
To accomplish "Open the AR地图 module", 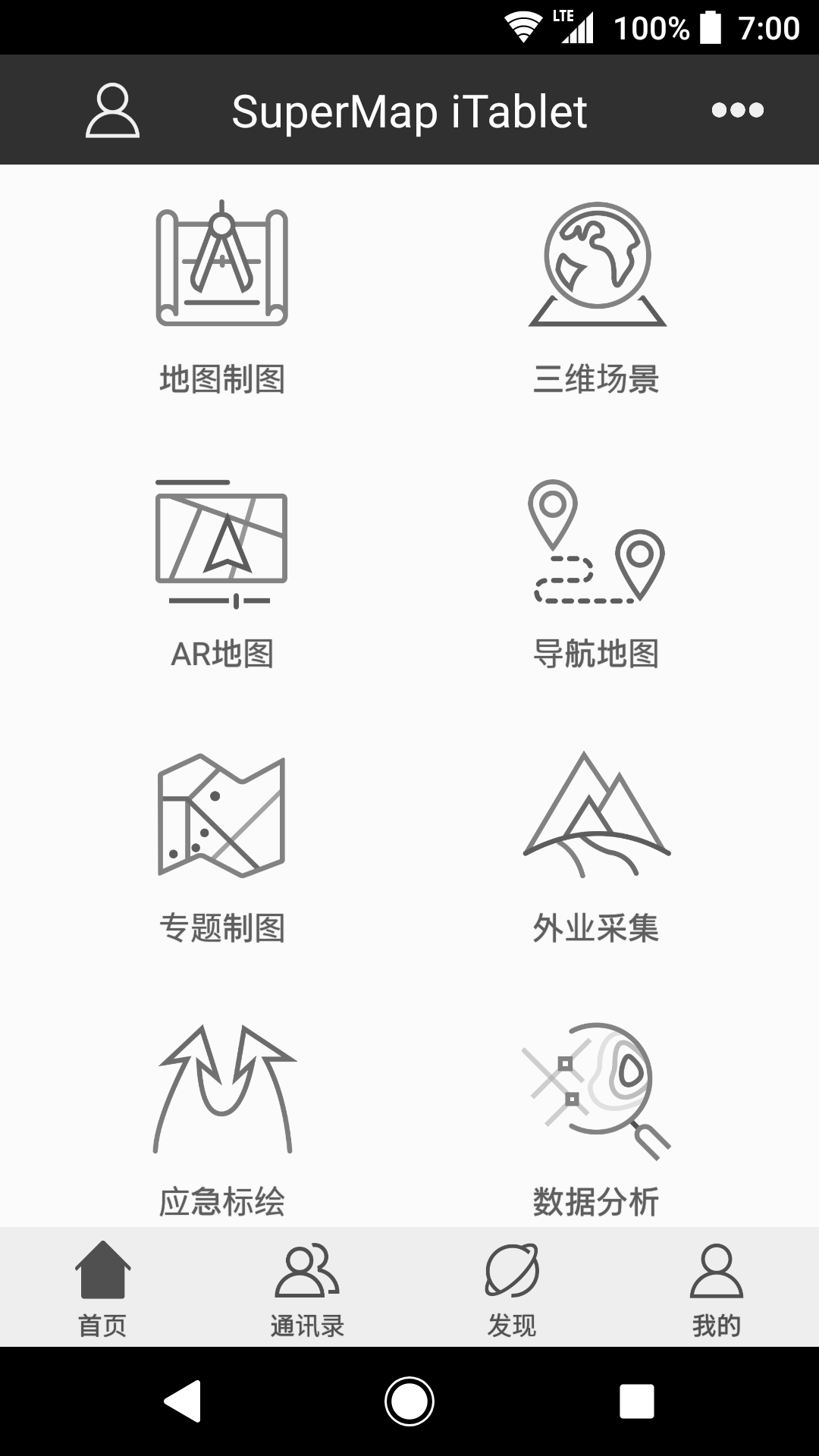I will [x=222, y=574].
